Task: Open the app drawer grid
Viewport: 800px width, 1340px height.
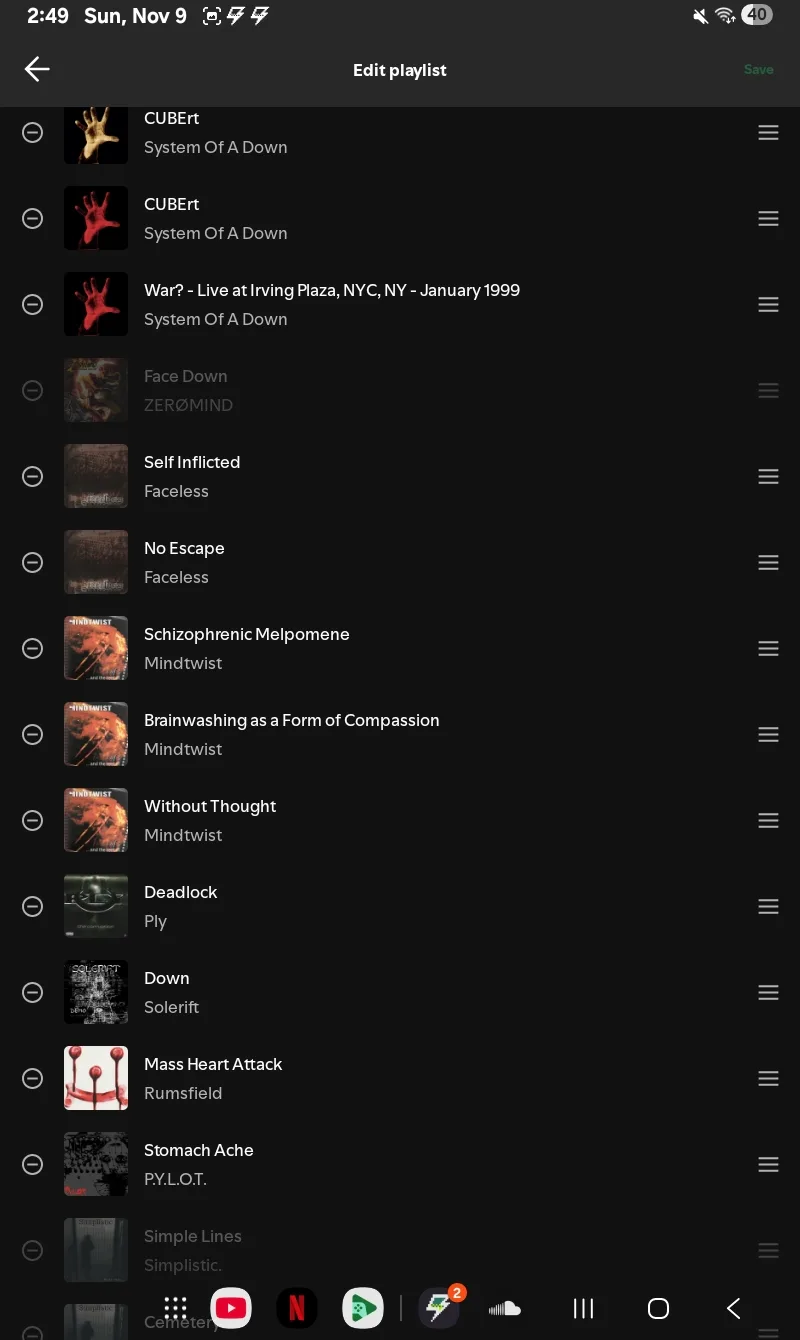Action: point(175,1308)
